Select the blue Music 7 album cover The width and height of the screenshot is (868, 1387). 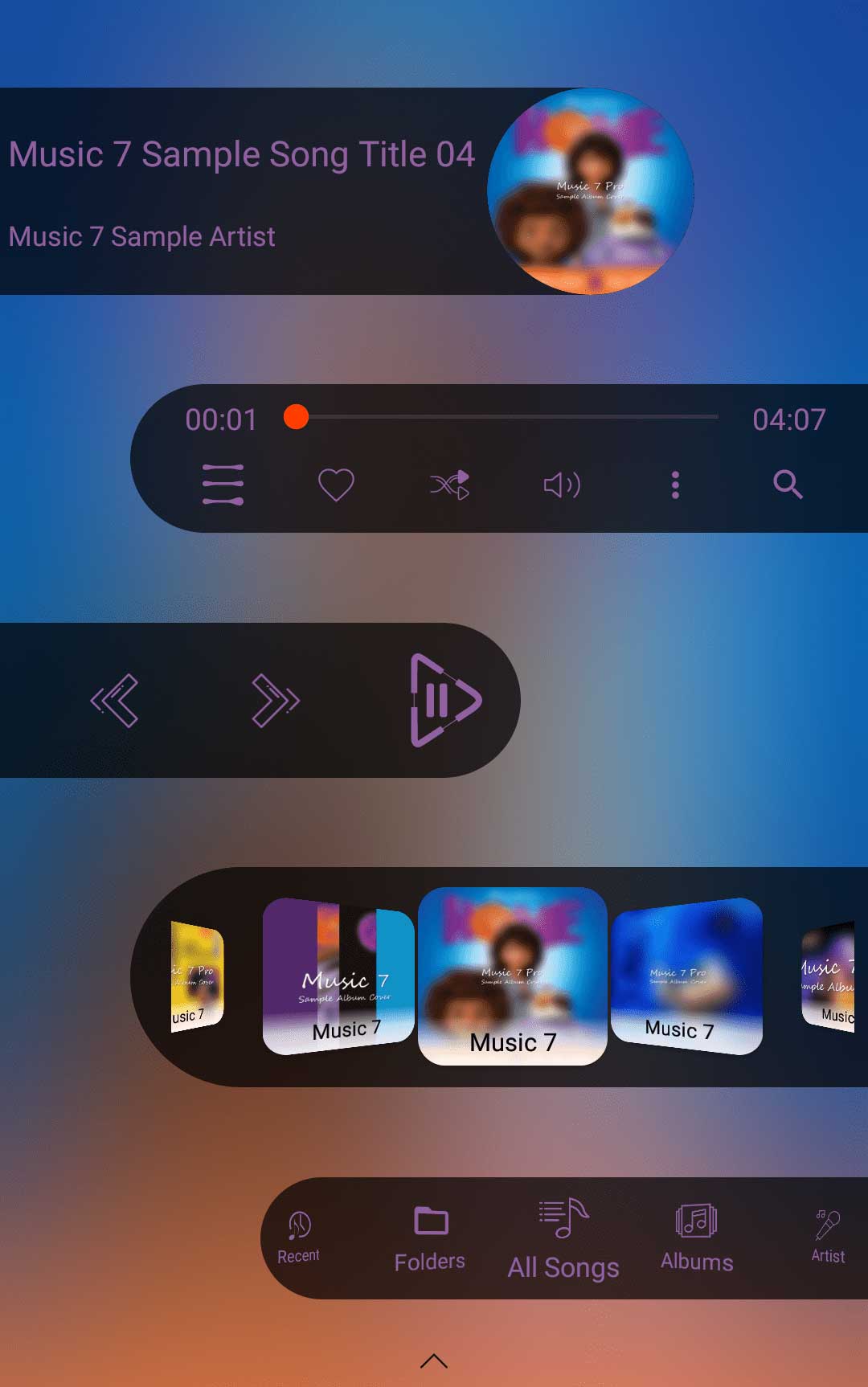[x=686, y=976]
